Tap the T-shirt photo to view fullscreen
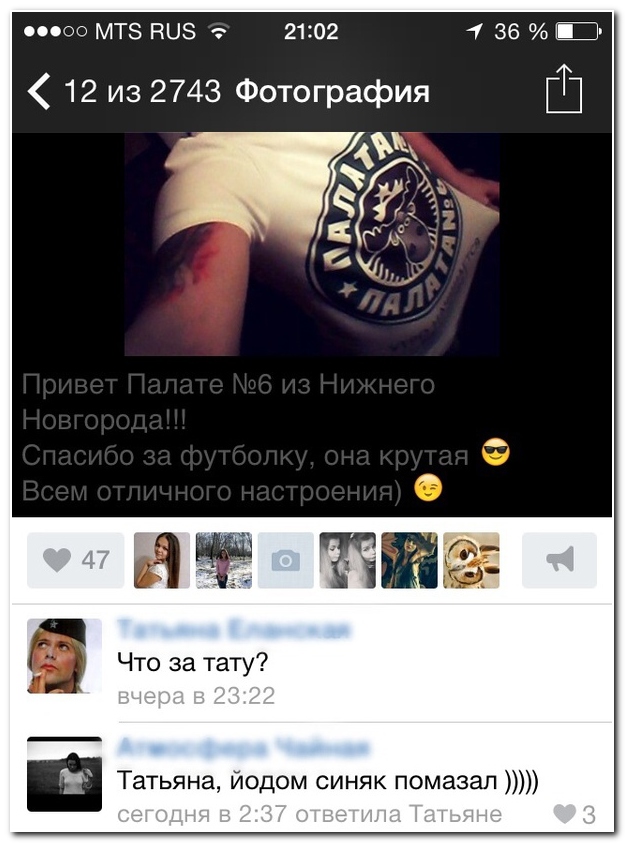This screenshot has height=843, width=625. 312,243
